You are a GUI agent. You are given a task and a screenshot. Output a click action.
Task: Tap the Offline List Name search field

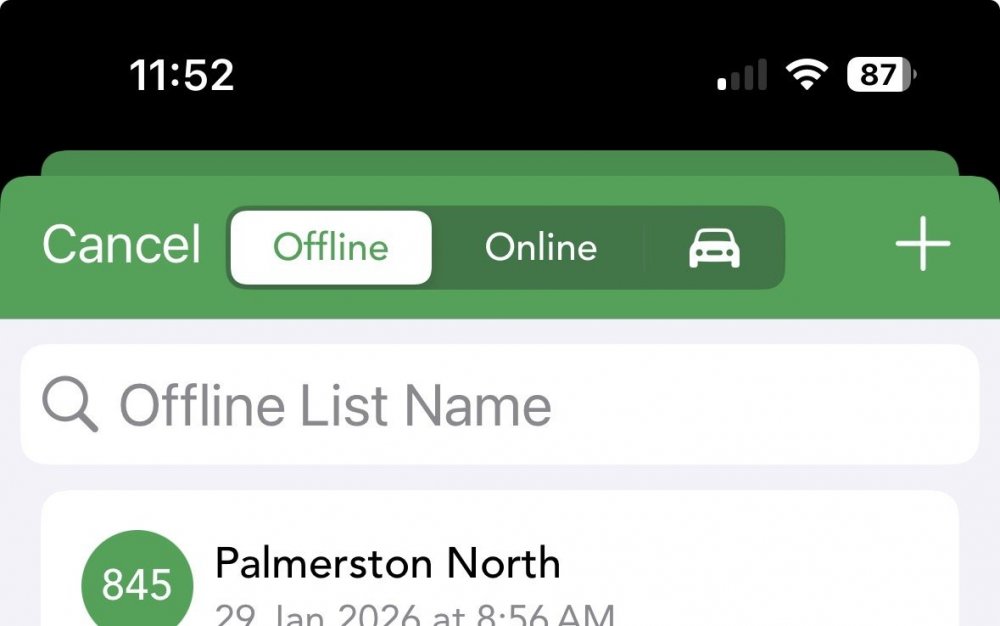tap(500, 405)
